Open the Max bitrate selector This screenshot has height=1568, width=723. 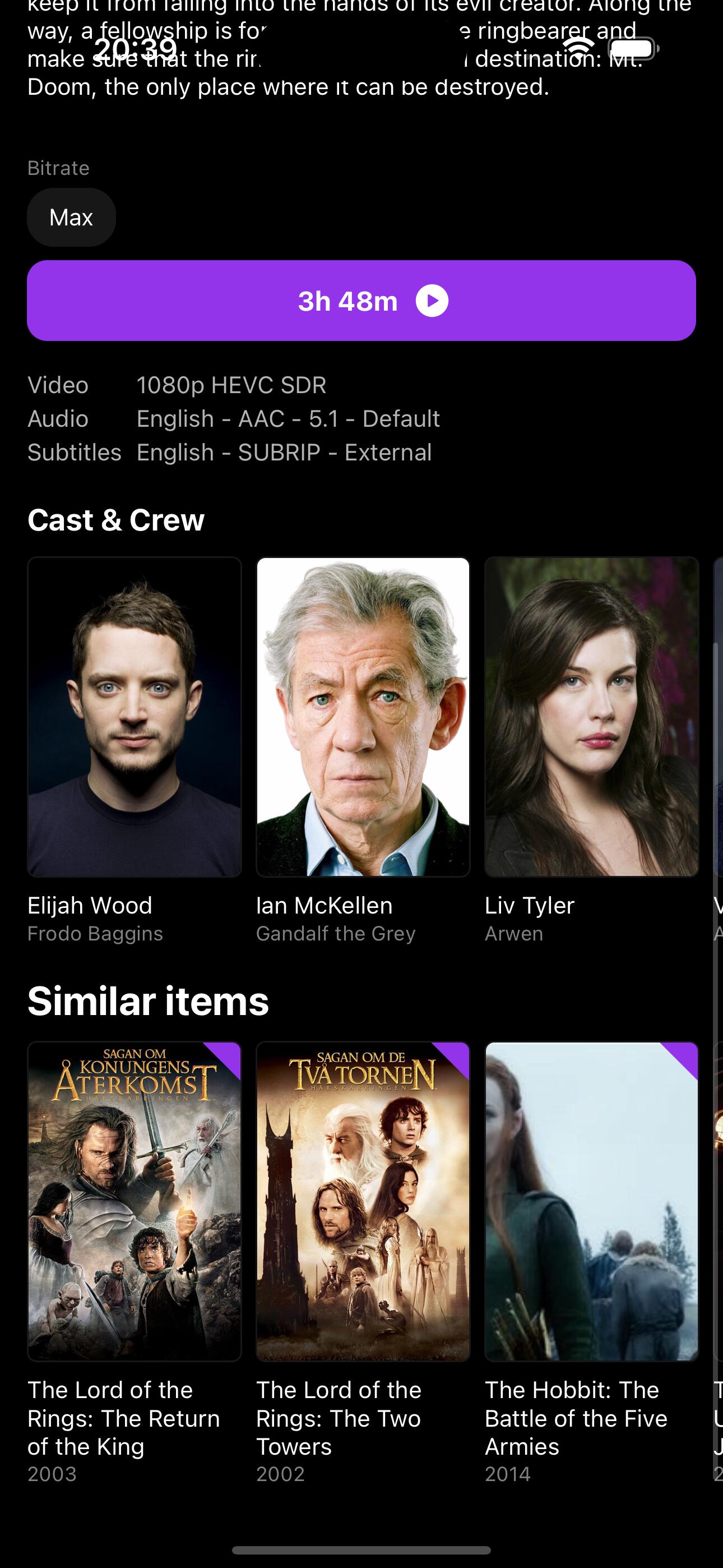click(x=71, y=217)
